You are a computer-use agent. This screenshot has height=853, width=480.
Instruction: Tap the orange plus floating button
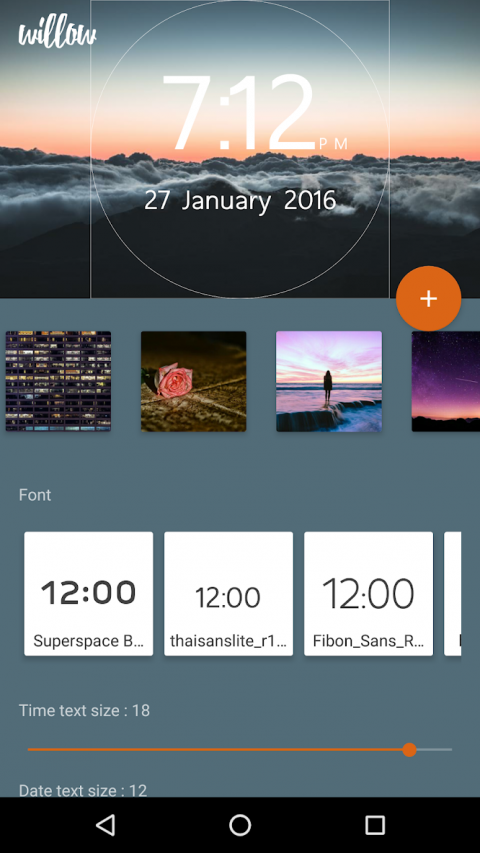coord(428,298)
